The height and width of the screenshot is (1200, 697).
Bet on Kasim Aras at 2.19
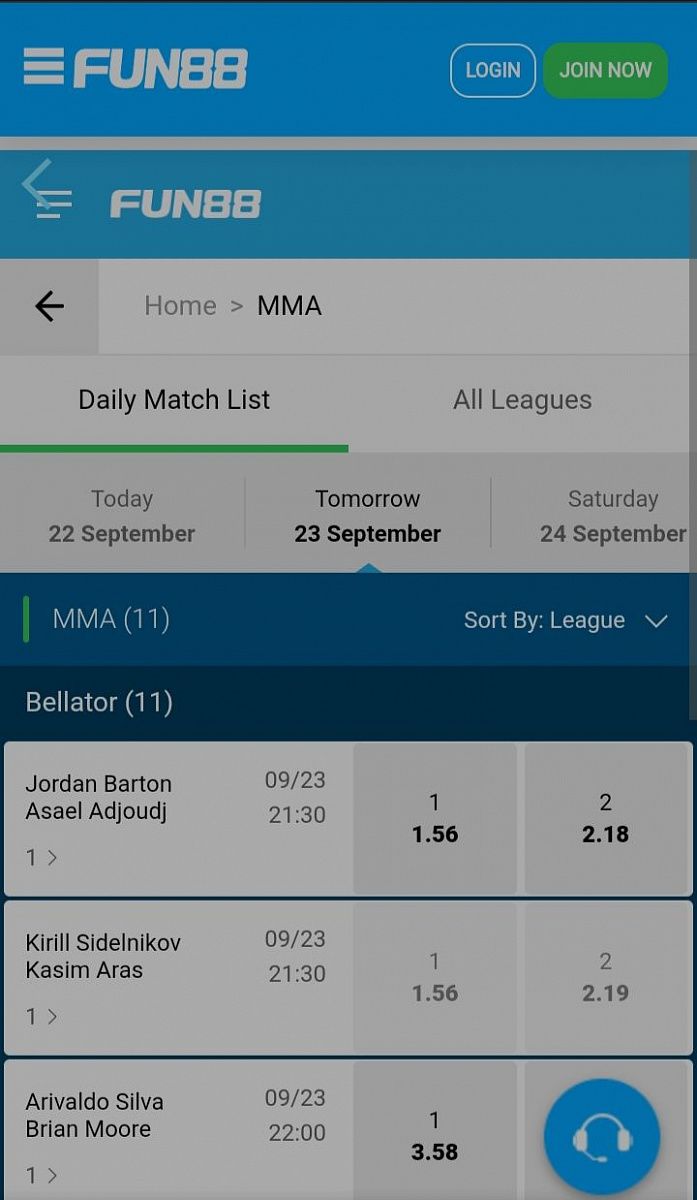pyautogui.click(x=606, y=977)
